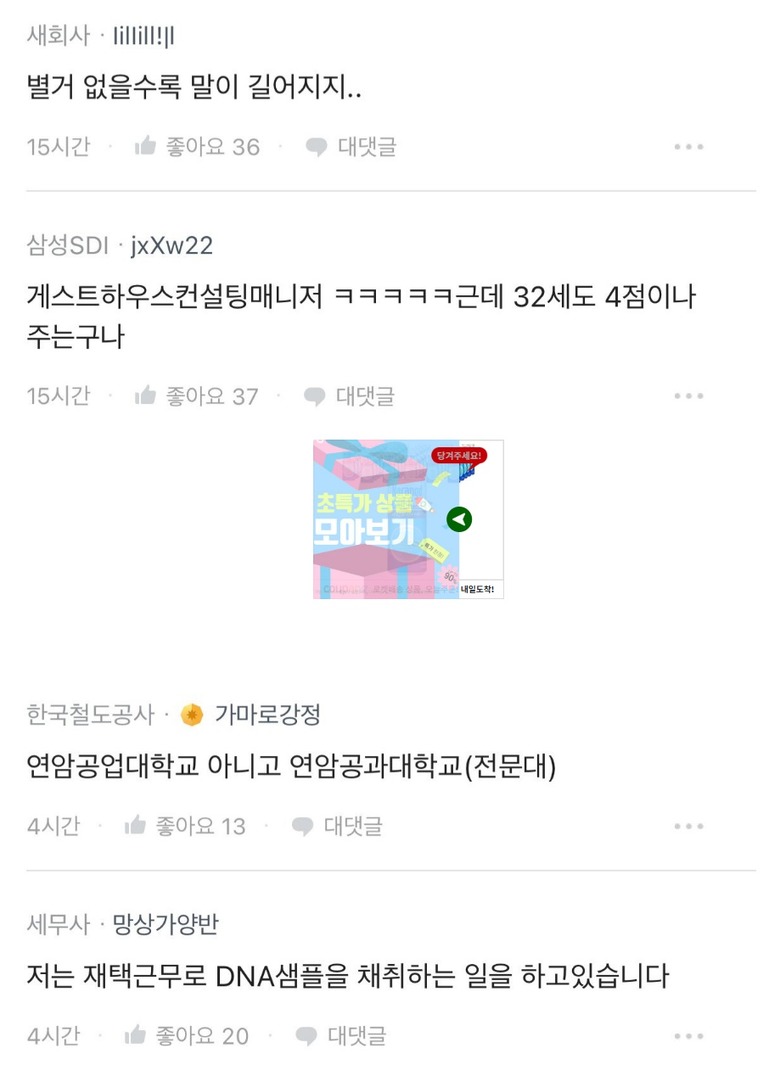
Task: Open more options on 가마로강정 comment
Action: [x=688, y=826]
